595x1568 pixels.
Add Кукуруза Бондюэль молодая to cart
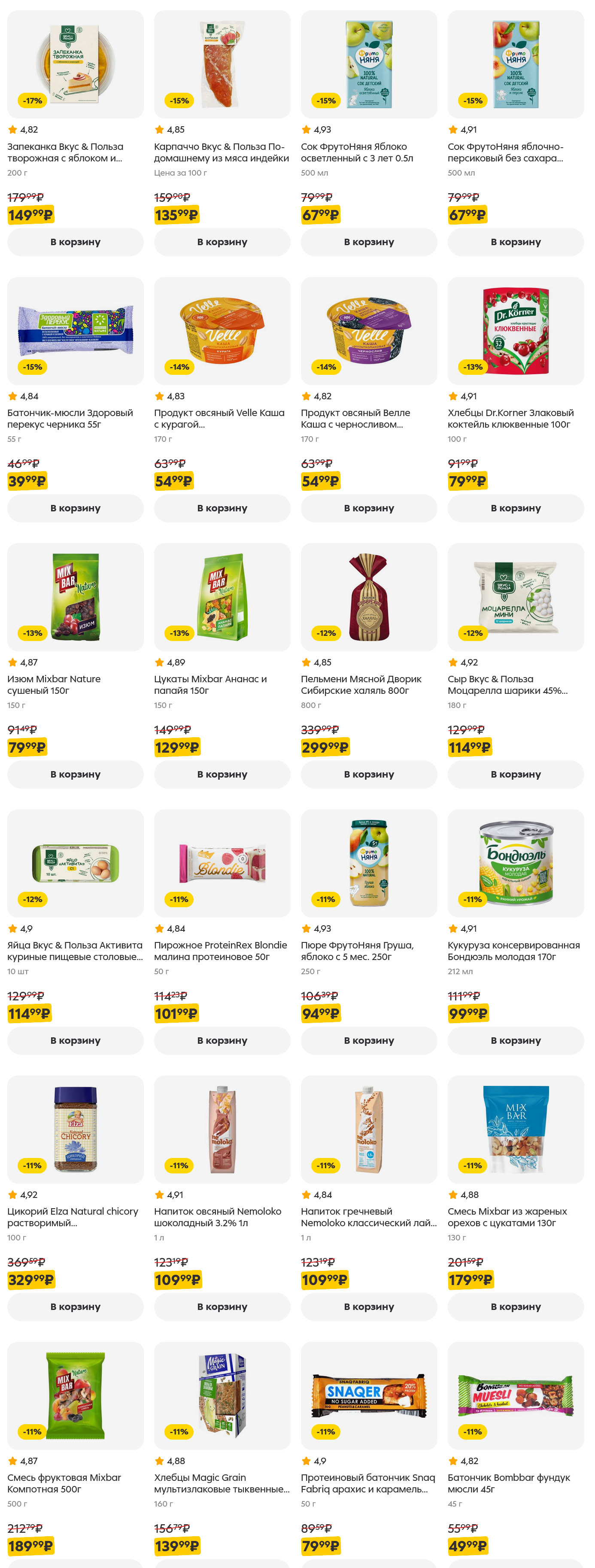[515, 1039]
